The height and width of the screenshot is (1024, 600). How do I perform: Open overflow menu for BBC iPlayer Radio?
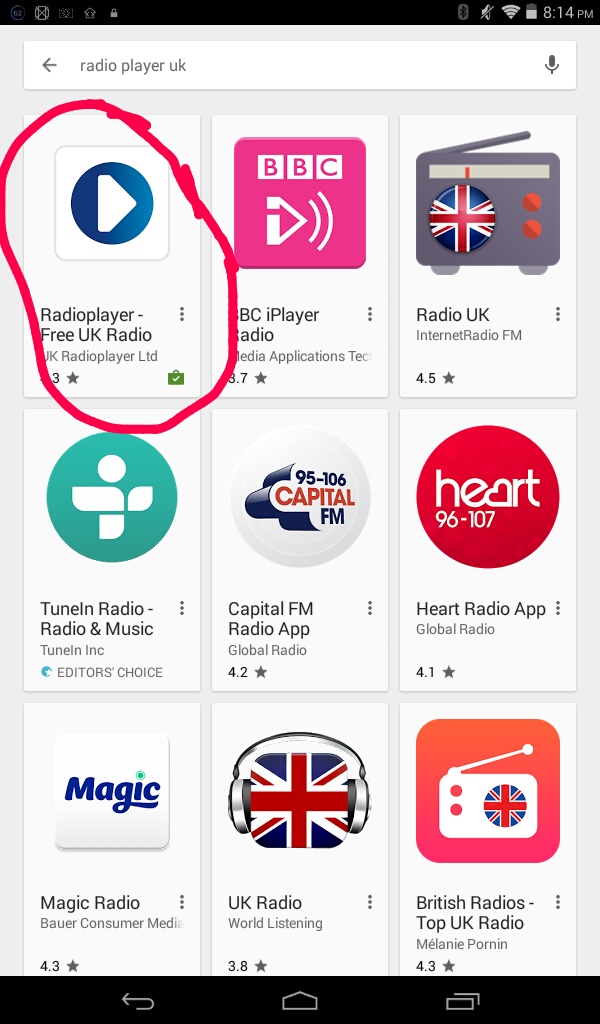tap(370, 314)
